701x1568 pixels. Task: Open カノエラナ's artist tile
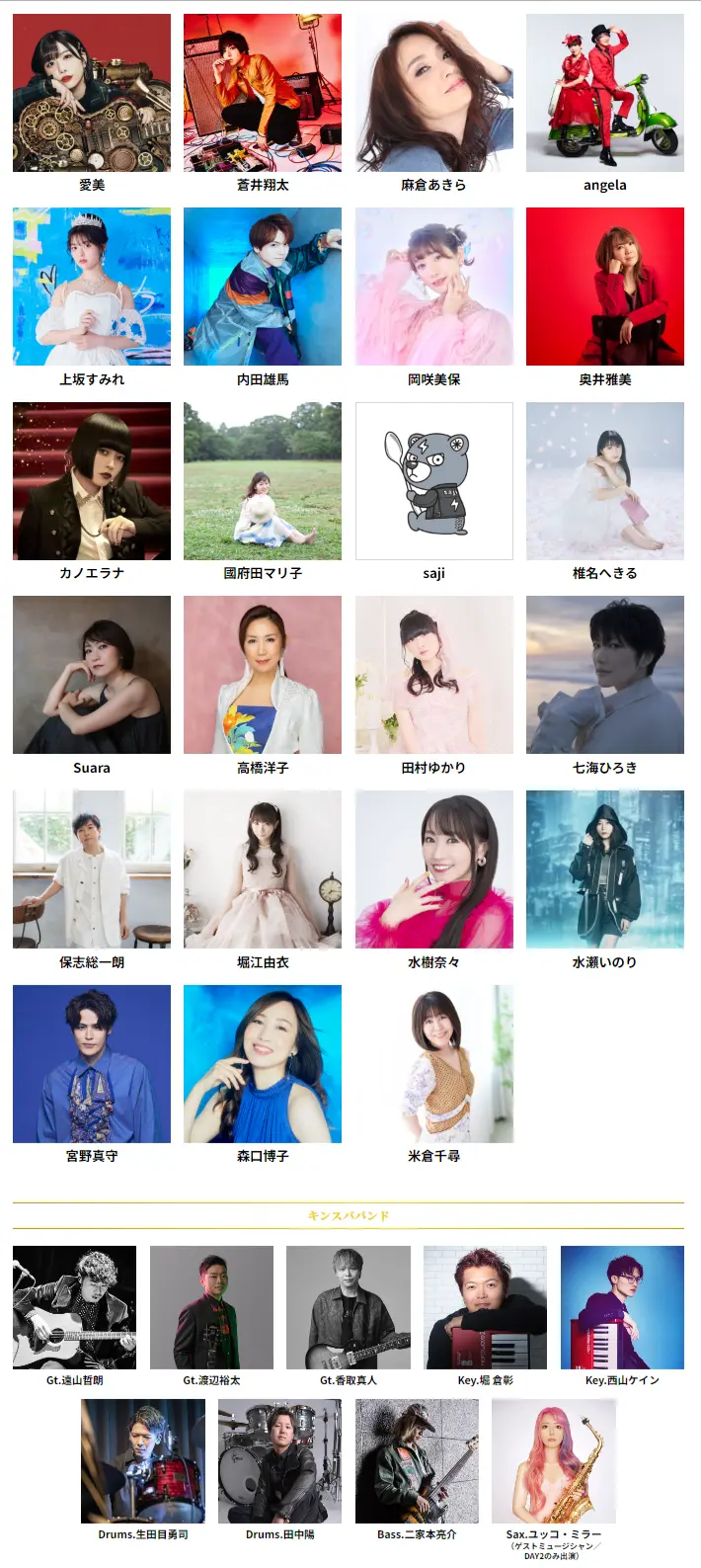pyautogui.click(x=92, y=481)
